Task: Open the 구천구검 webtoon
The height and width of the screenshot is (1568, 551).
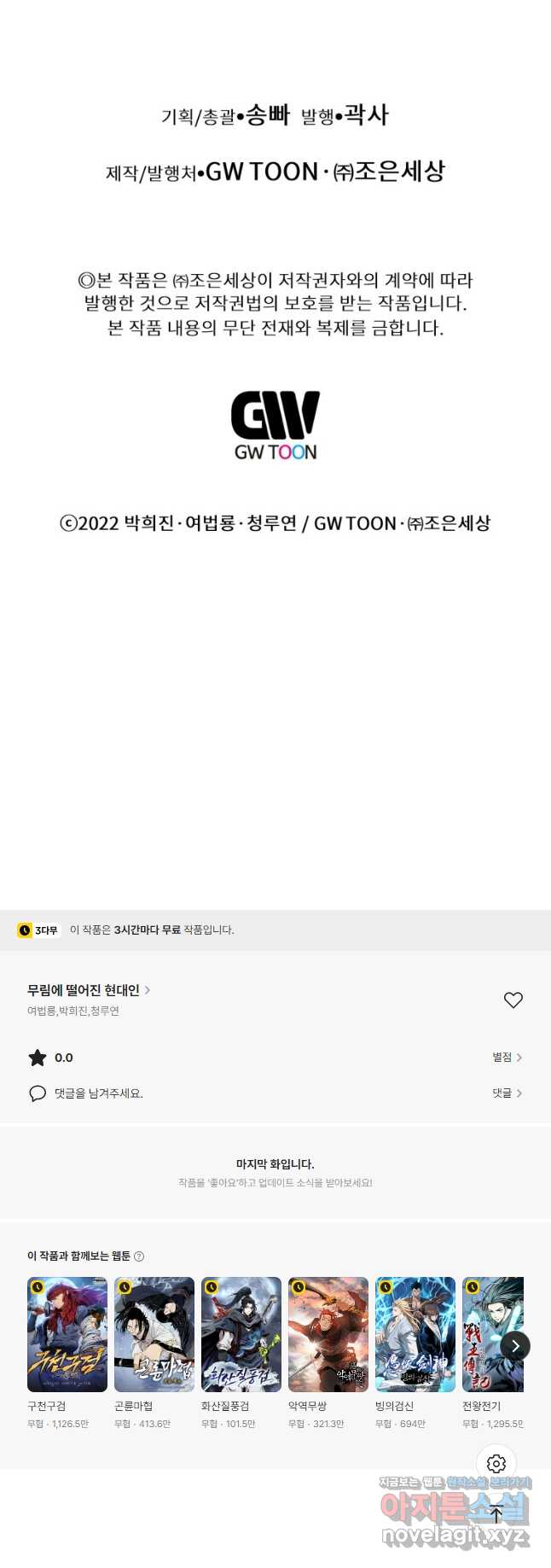Action: coord(67,1334)
